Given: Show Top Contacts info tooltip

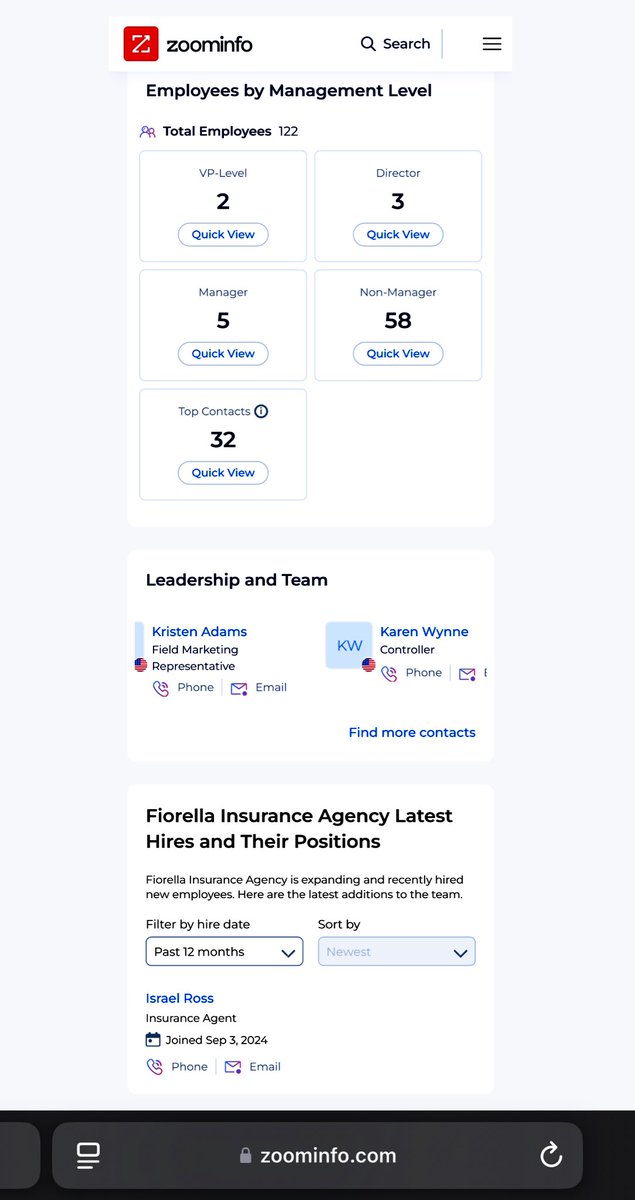Looking at the screenshot, I should [261, 411].
